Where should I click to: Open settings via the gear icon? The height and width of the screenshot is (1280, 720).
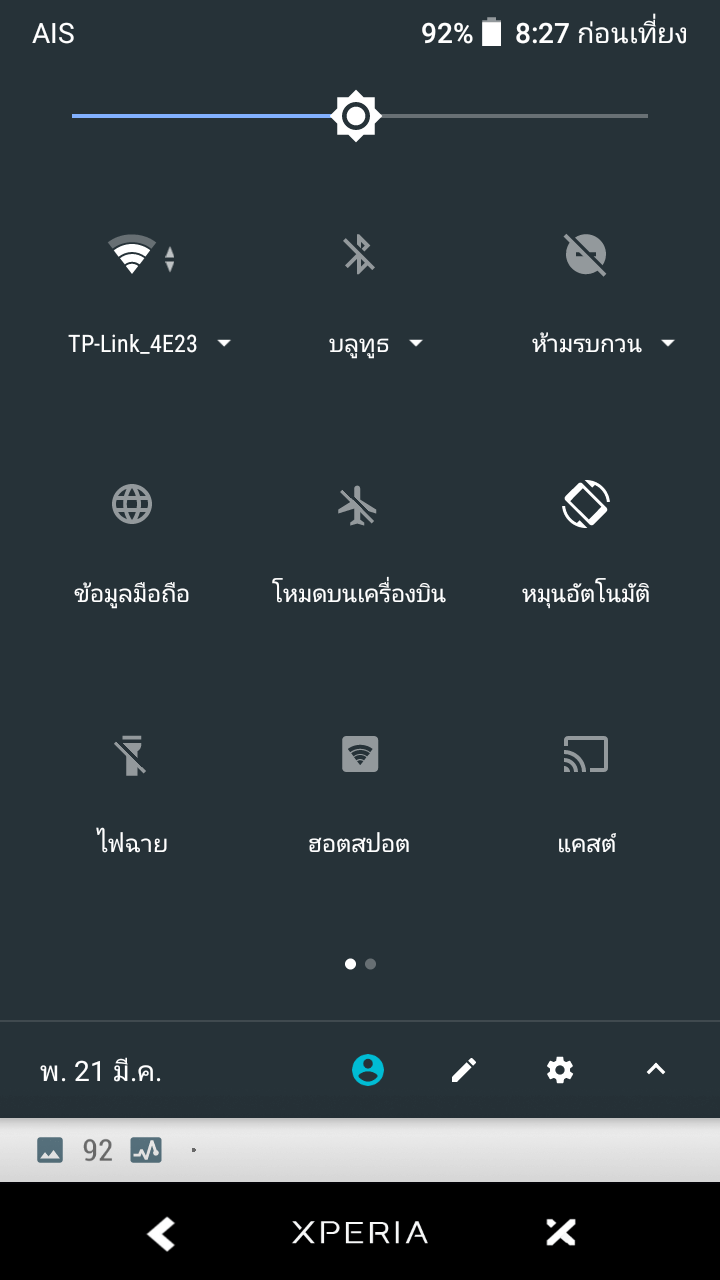[560, 1070]
